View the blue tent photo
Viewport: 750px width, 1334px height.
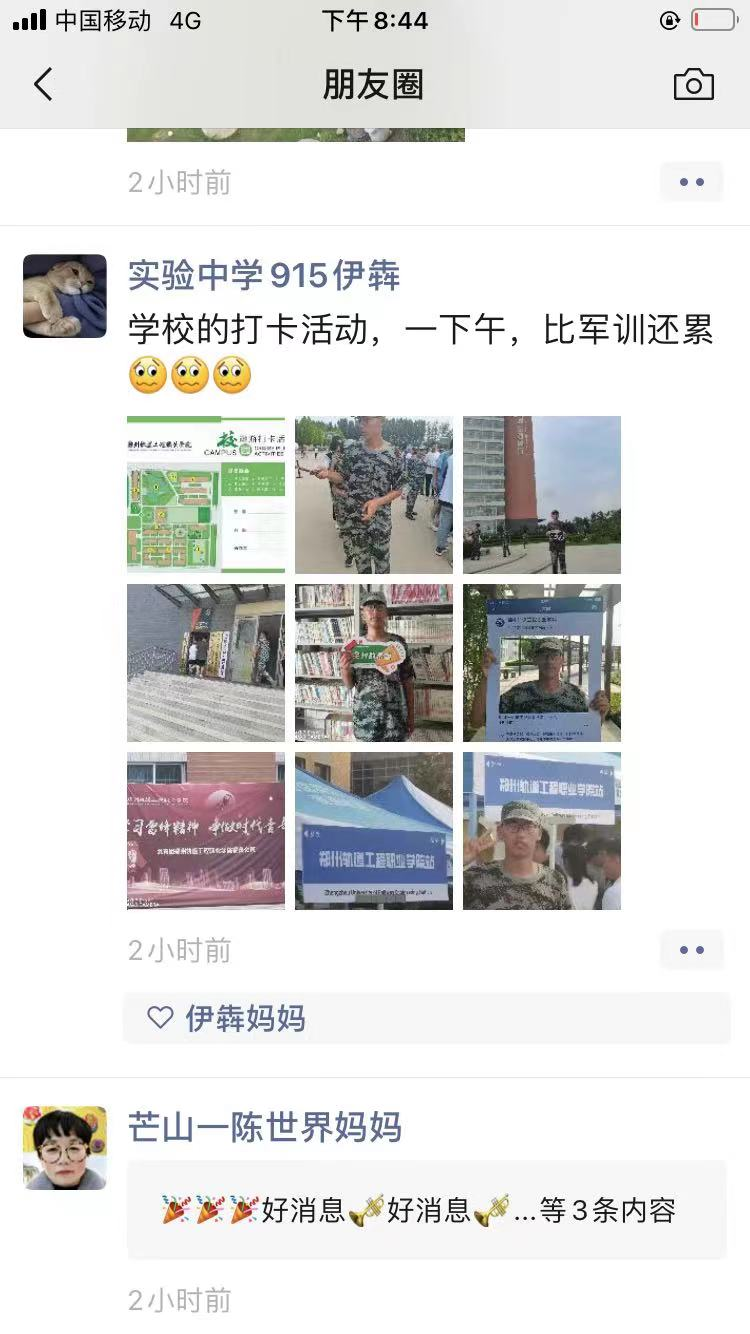coord(374,831)
